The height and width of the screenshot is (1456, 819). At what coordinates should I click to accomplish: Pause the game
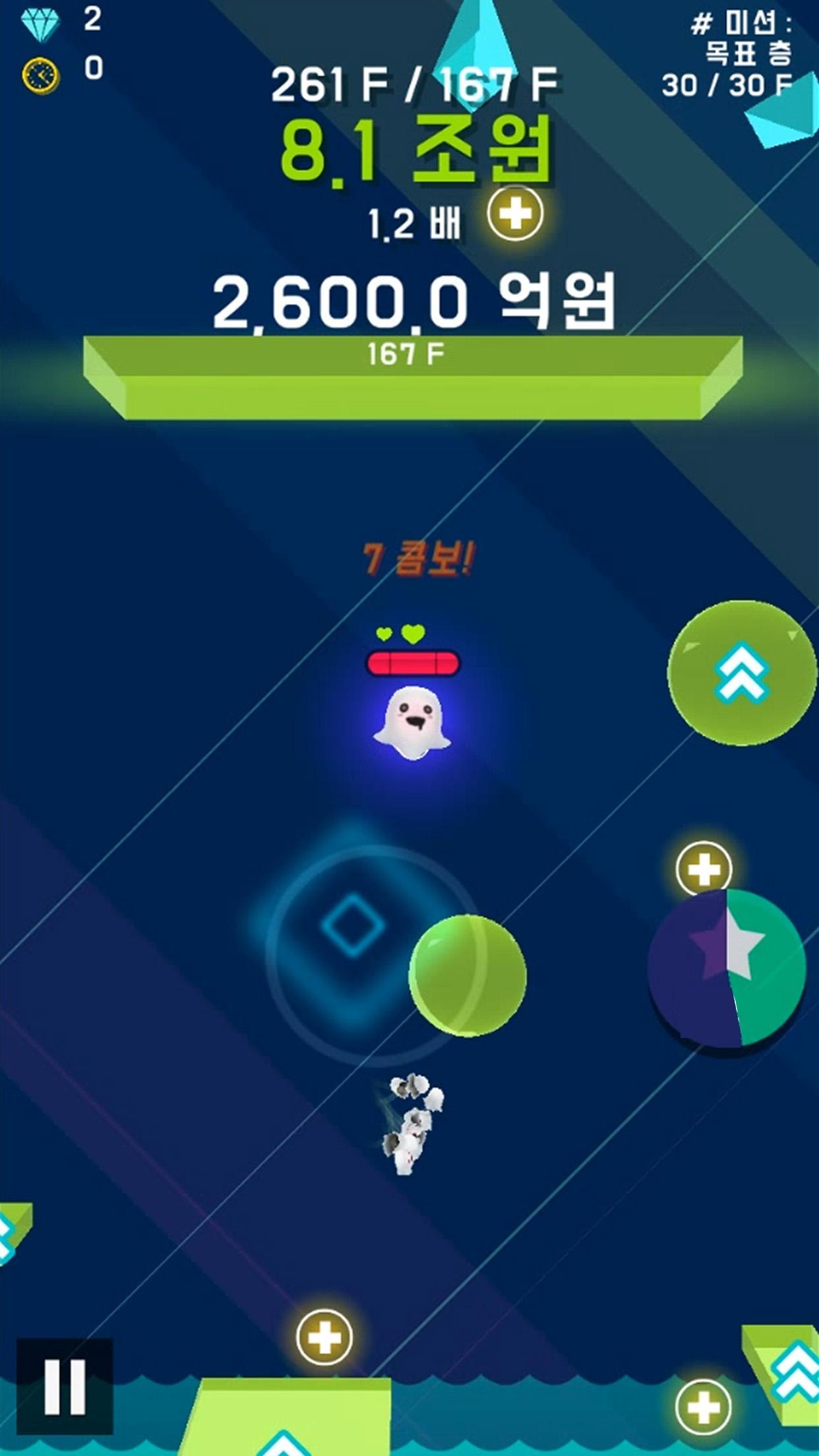tap(65, 1387)
